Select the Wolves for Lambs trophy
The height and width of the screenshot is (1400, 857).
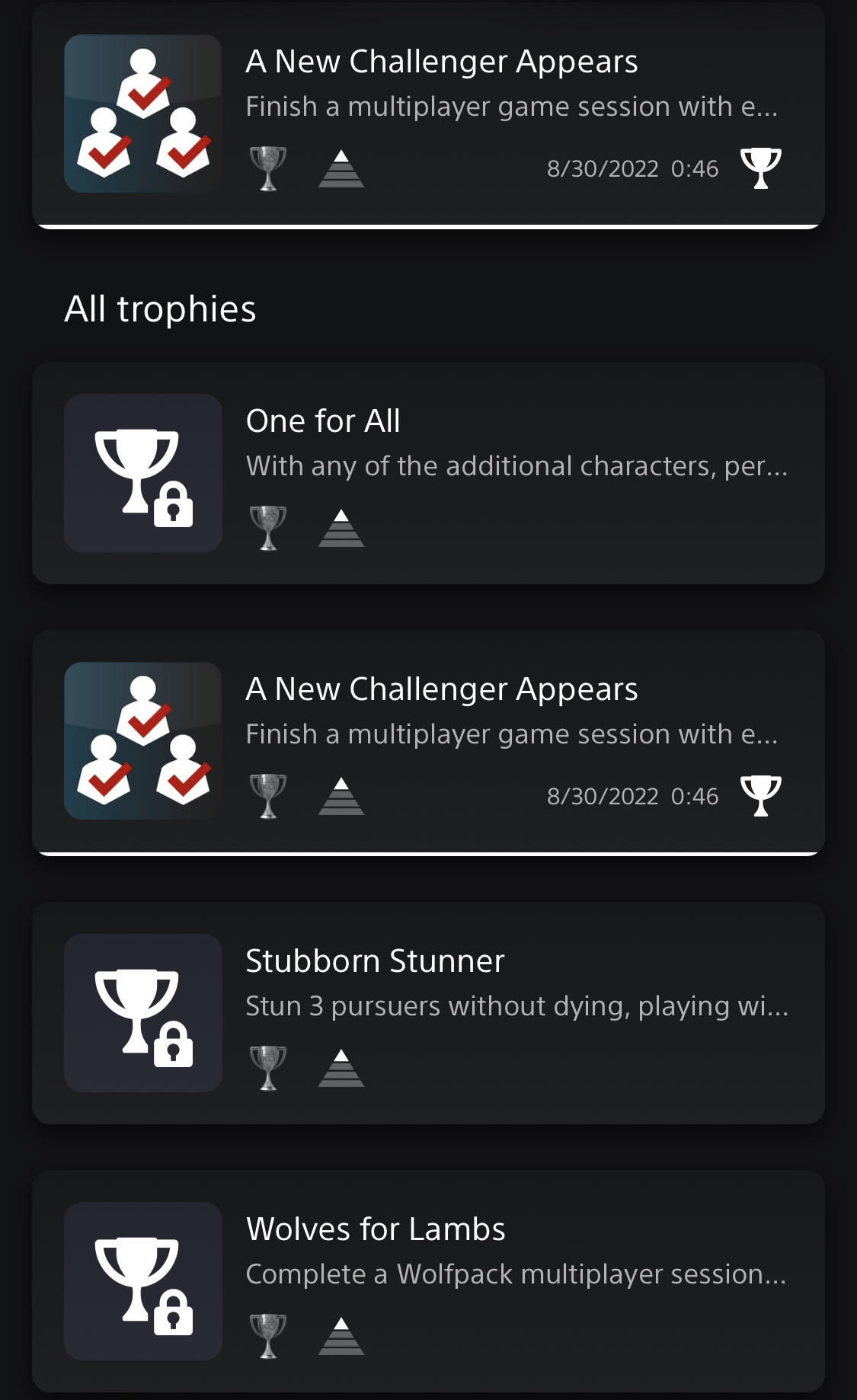(x=428, y=1281)
